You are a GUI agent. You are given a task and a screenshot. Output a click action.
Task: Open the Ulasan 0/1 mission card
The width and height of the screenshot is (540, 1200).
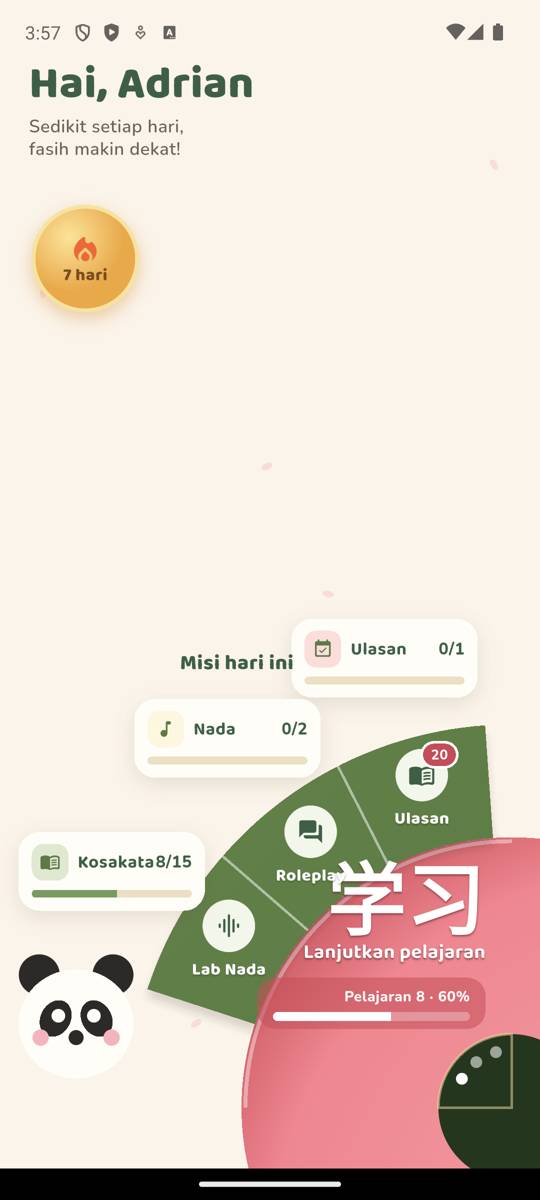pos(384,658)
